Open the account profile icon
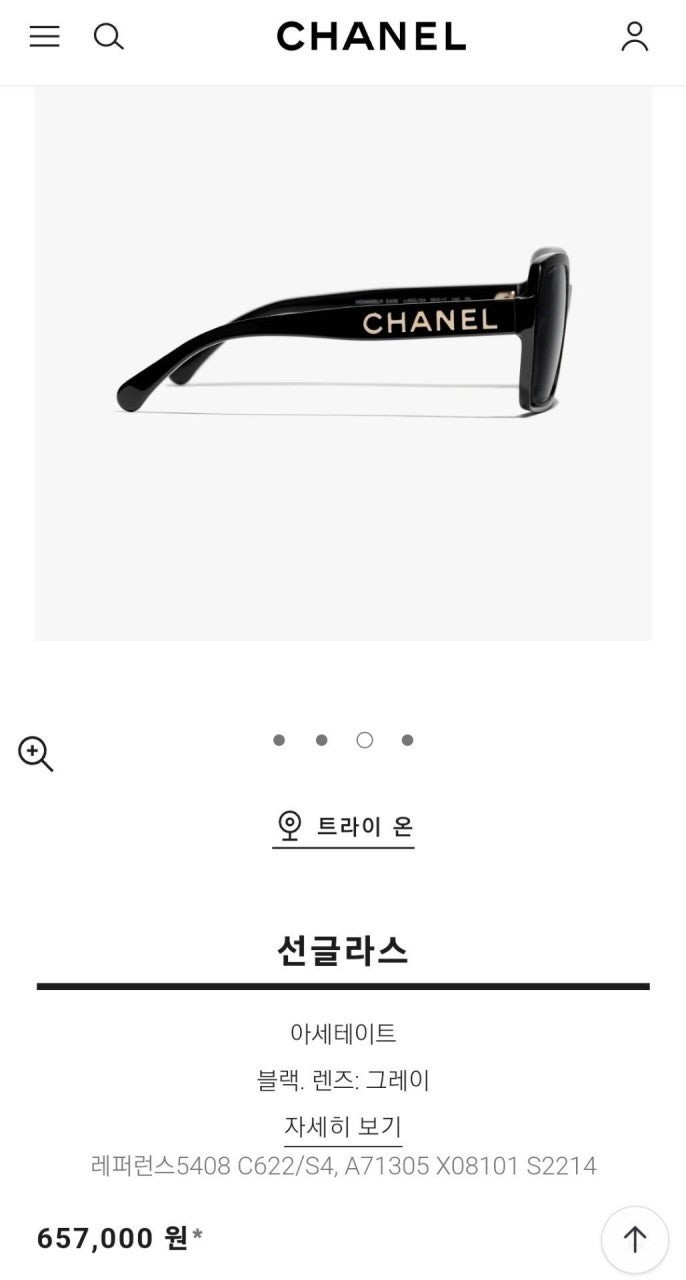 point(634,37)
